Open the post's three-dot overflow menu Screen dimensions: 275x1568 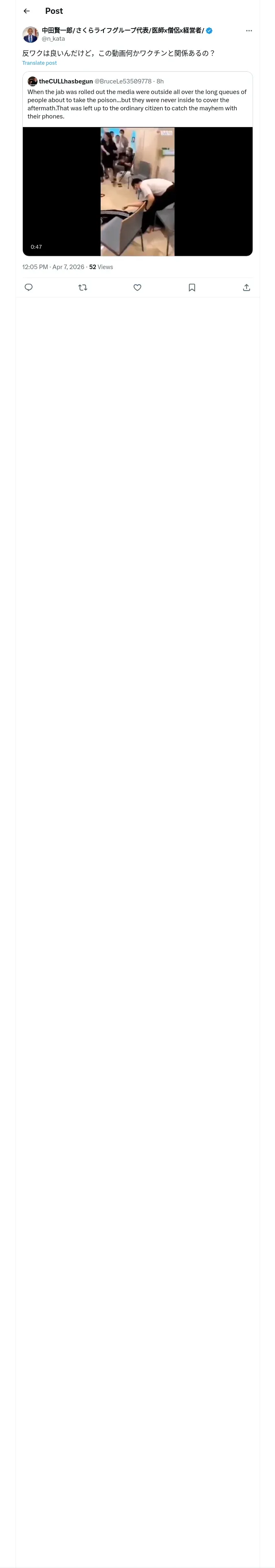[249, 31]
